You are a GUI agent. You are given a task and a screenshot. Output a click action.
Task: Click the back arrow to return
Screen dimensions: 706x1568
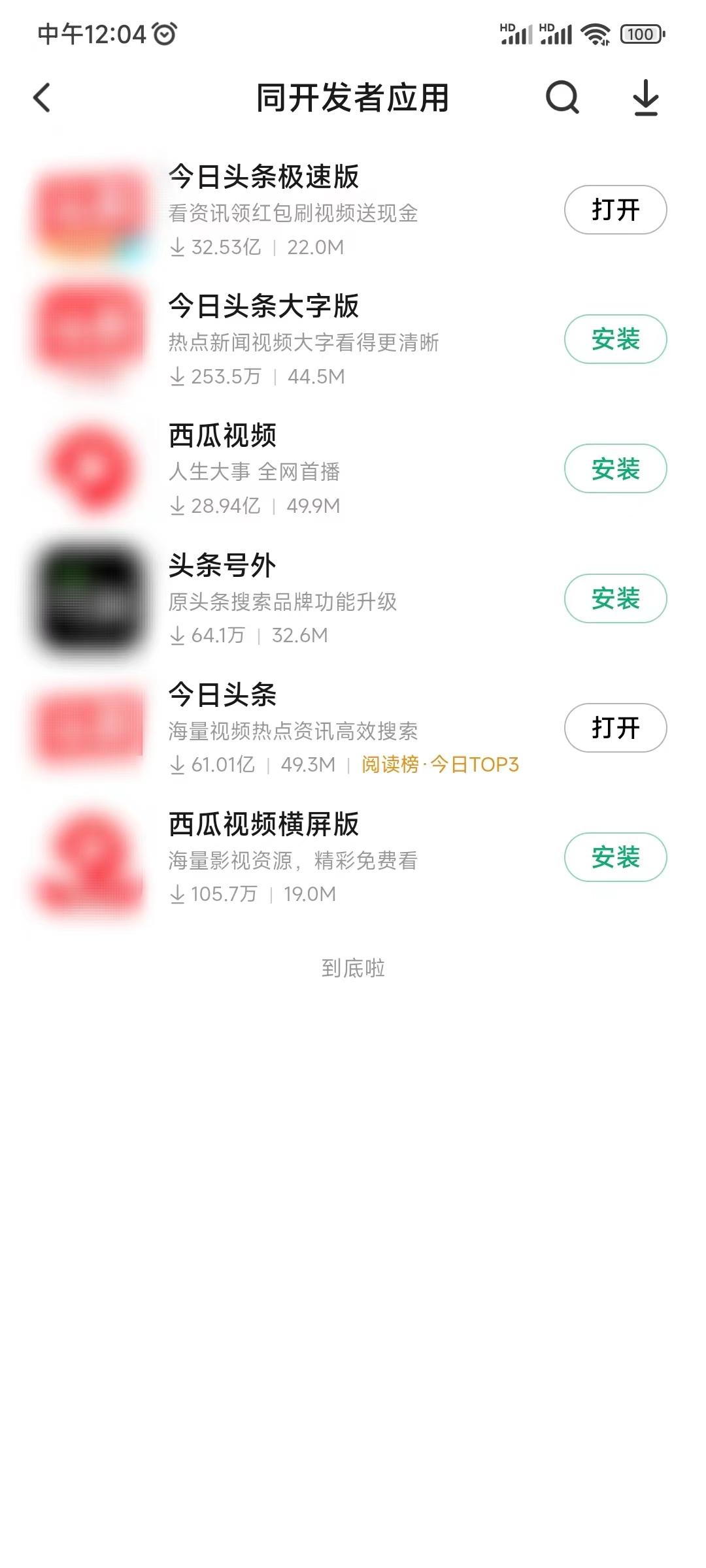pyautogui.click(x=42, y=98)
